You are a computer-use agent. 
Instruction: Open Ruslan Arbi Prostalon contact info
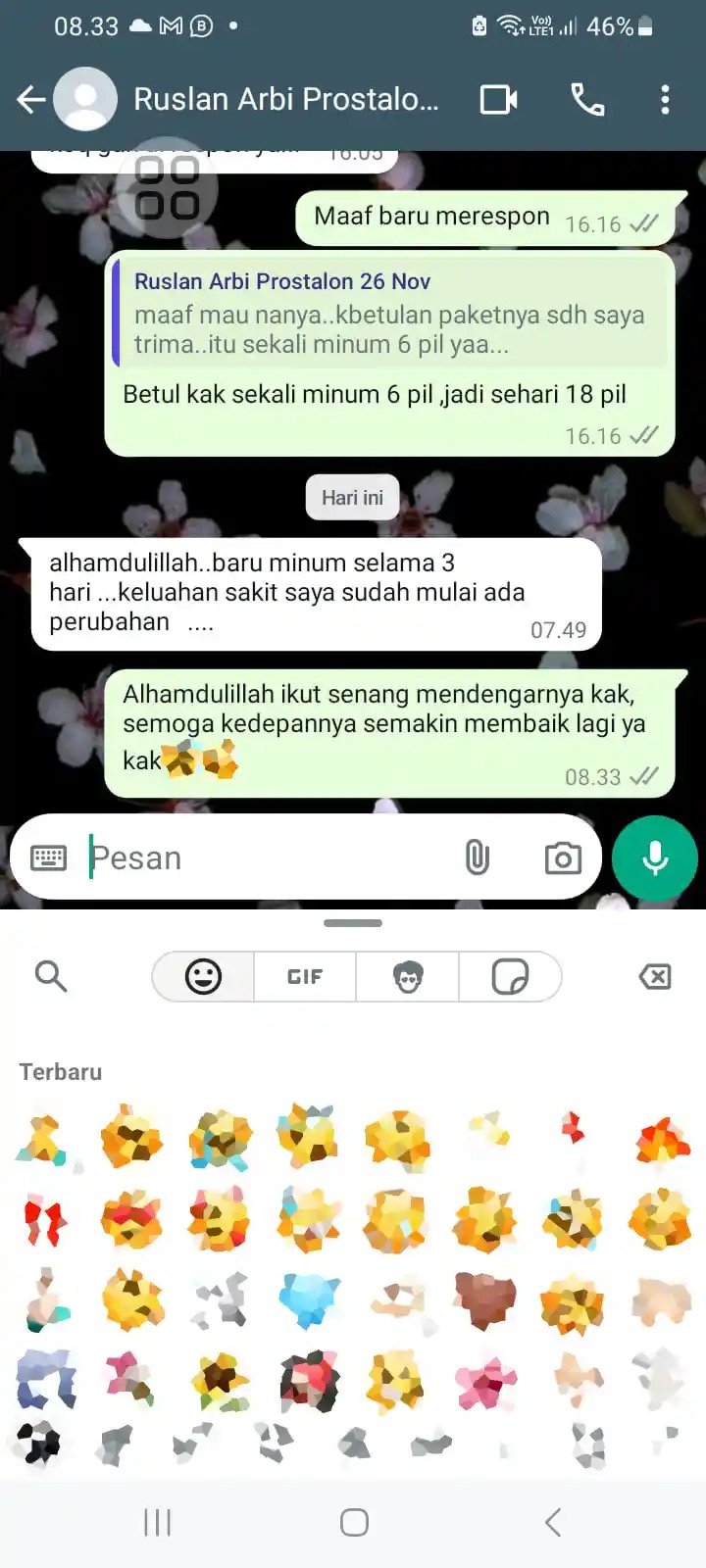284,99
